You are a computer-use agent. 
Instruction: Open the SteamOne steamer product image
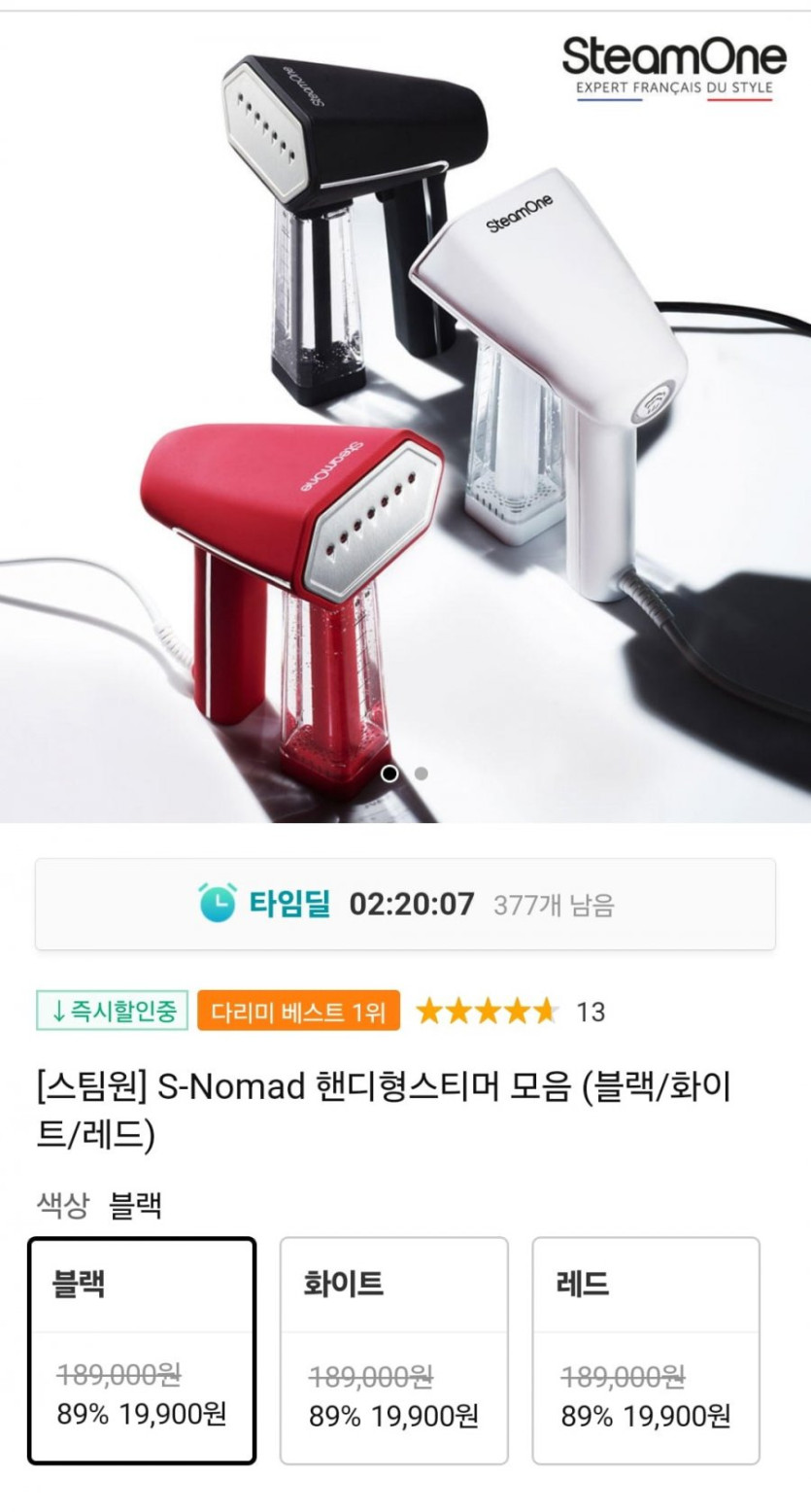(x=405, y=418)
